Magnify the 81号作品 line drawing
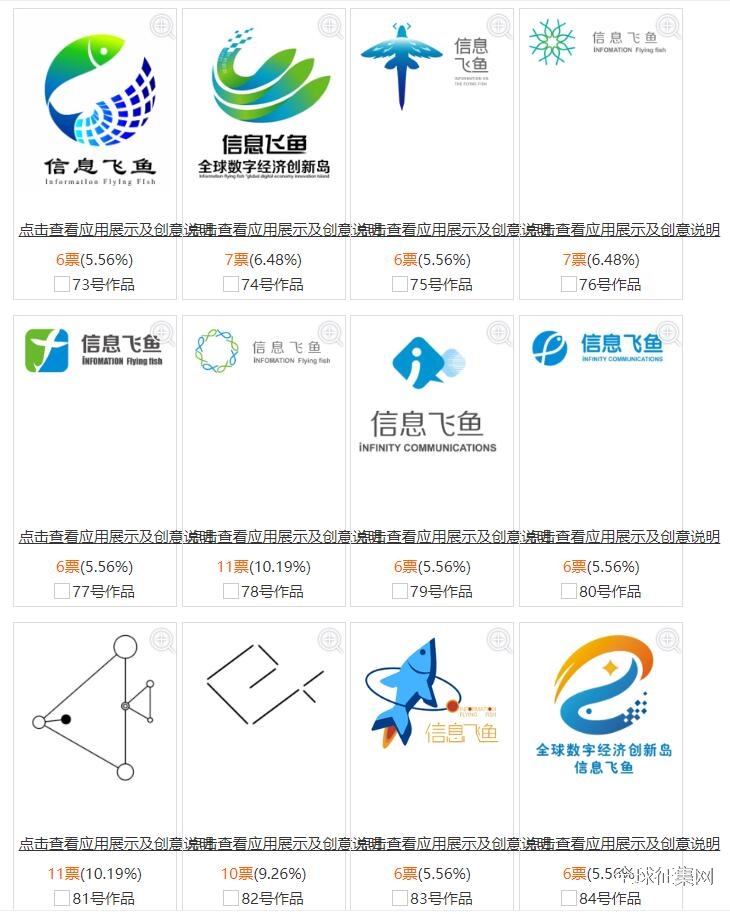730x914 pixels. 162,639
